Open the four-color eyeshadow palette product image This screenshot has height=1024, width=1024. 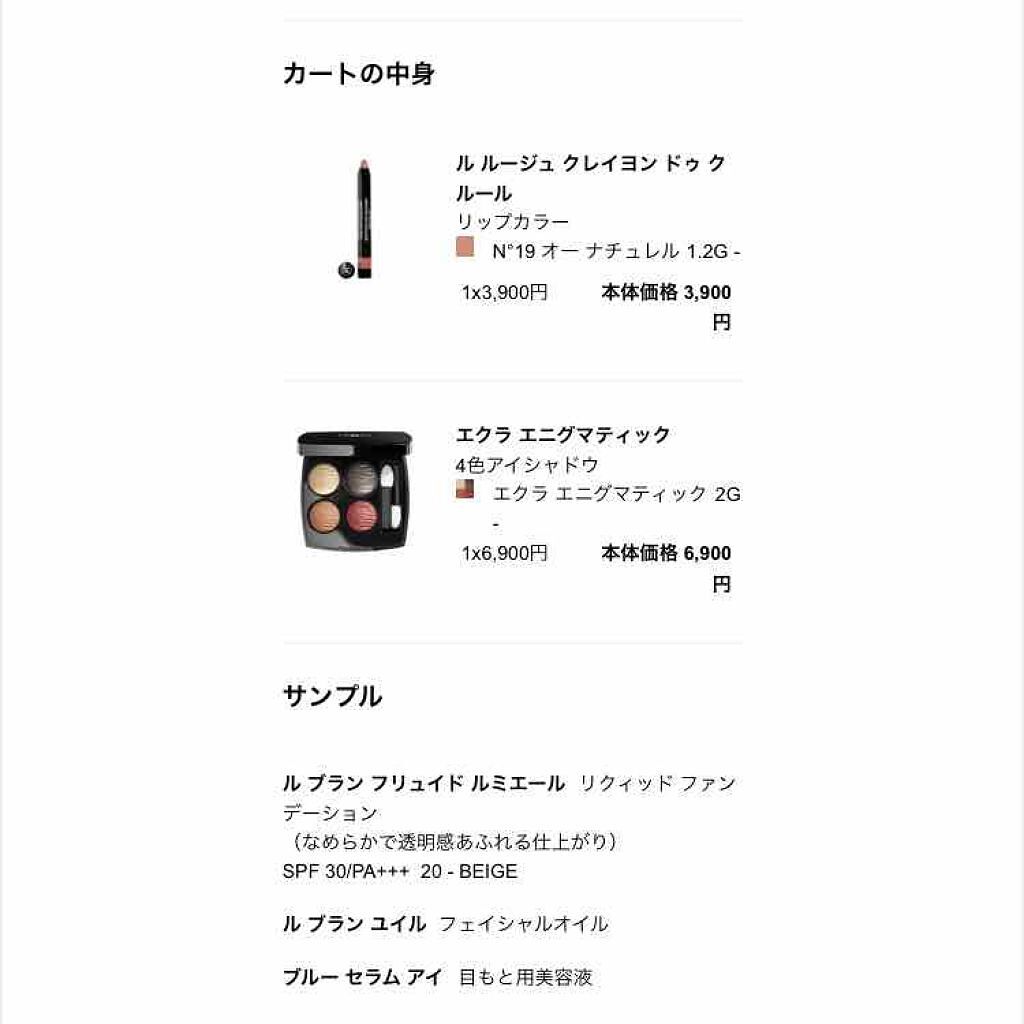(x=354, y=492)
